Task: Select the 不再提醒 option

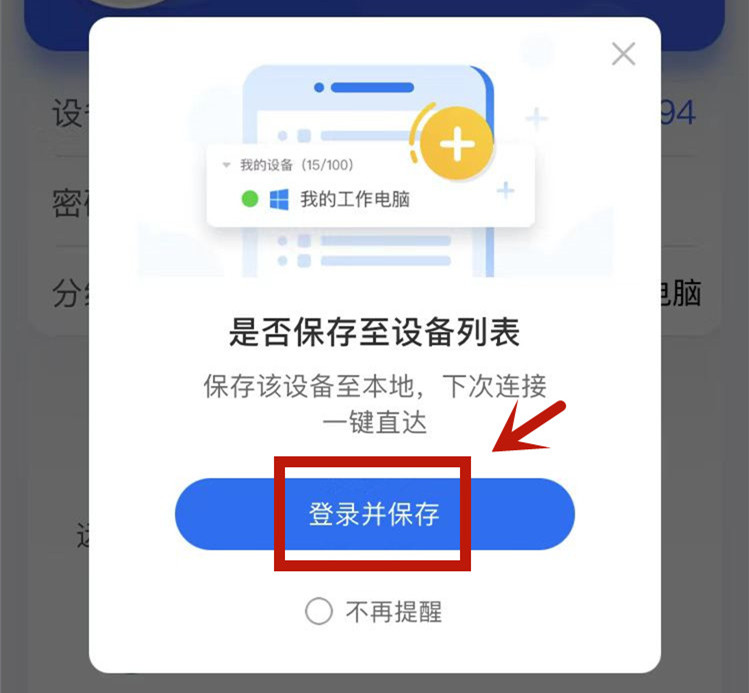Action: 319,611
